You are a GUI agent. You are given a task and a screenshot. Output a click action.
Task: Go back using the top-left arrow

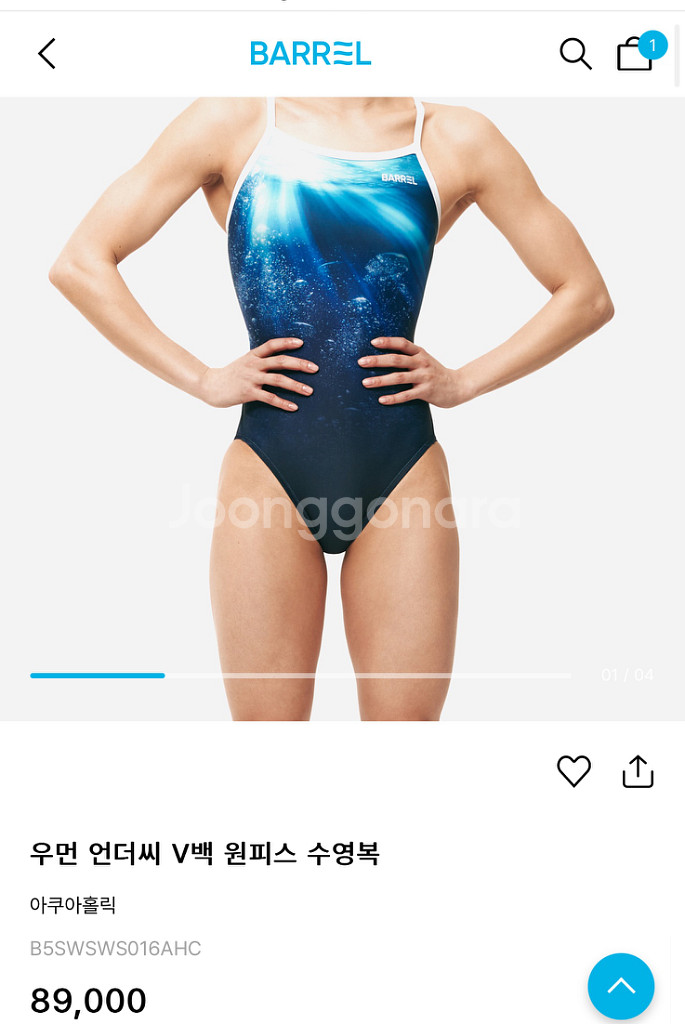tap(46, 54)
